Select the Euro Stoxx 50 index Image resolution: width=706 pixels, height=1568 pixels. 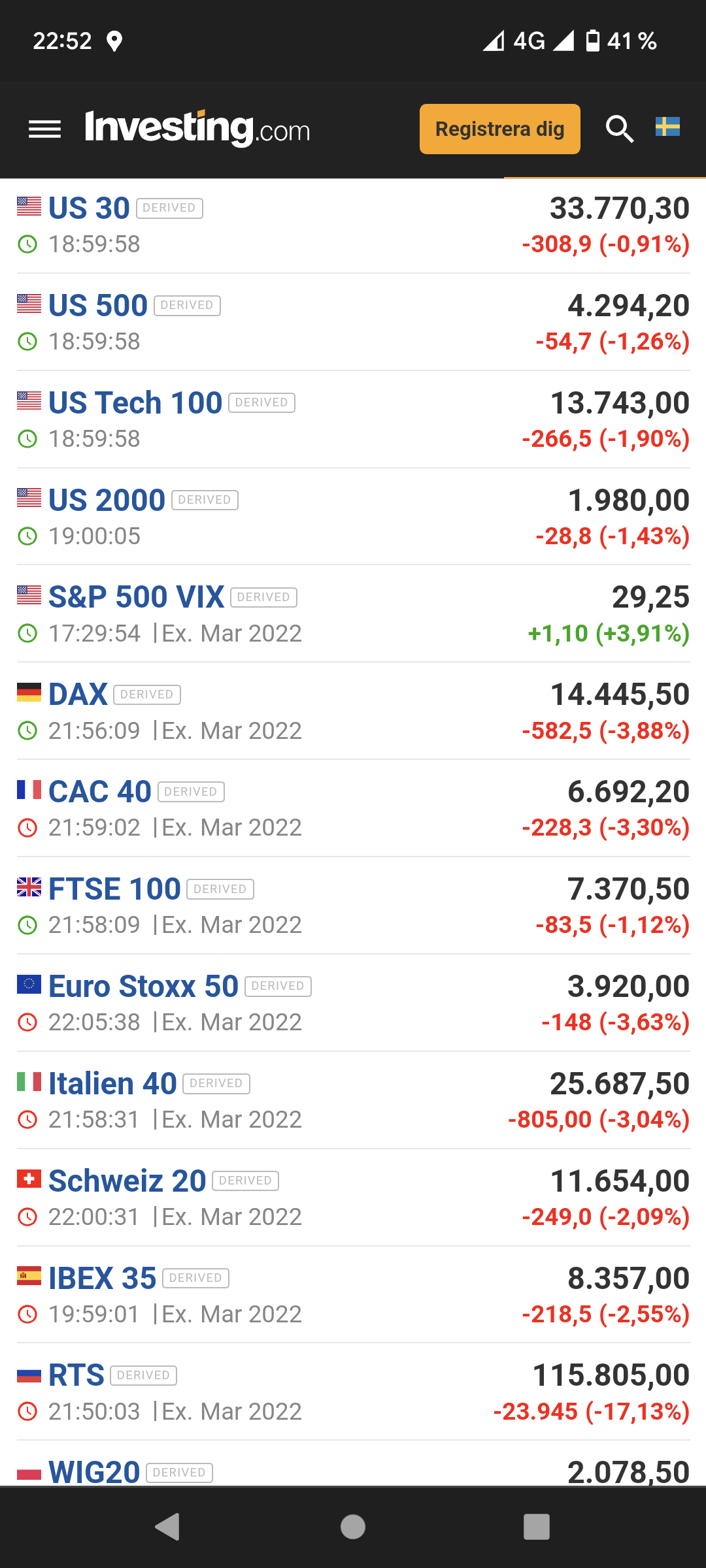[x=143, y=987]
